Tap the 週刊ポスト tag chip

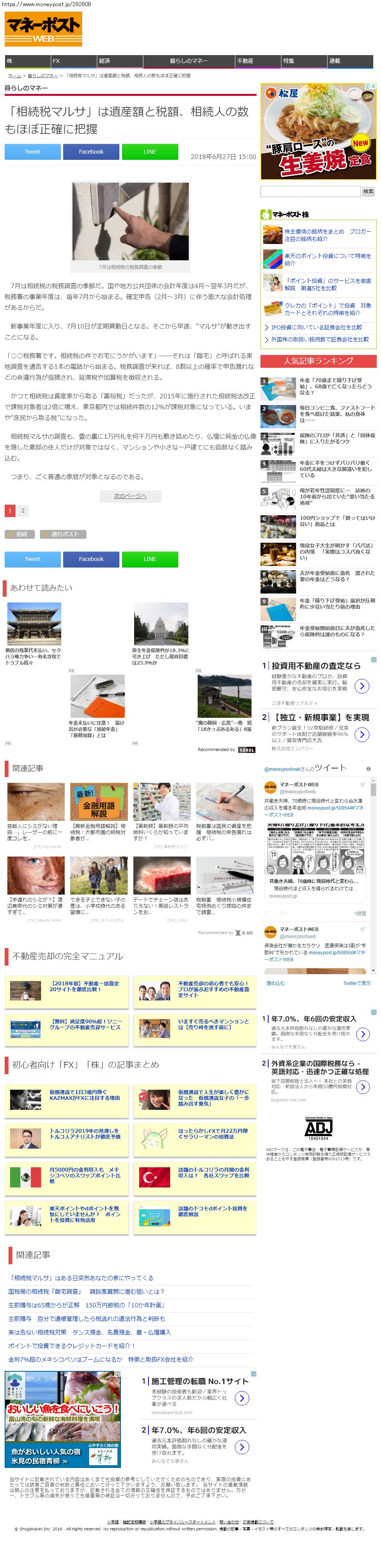pyautogui.click(x=63, y=534)
